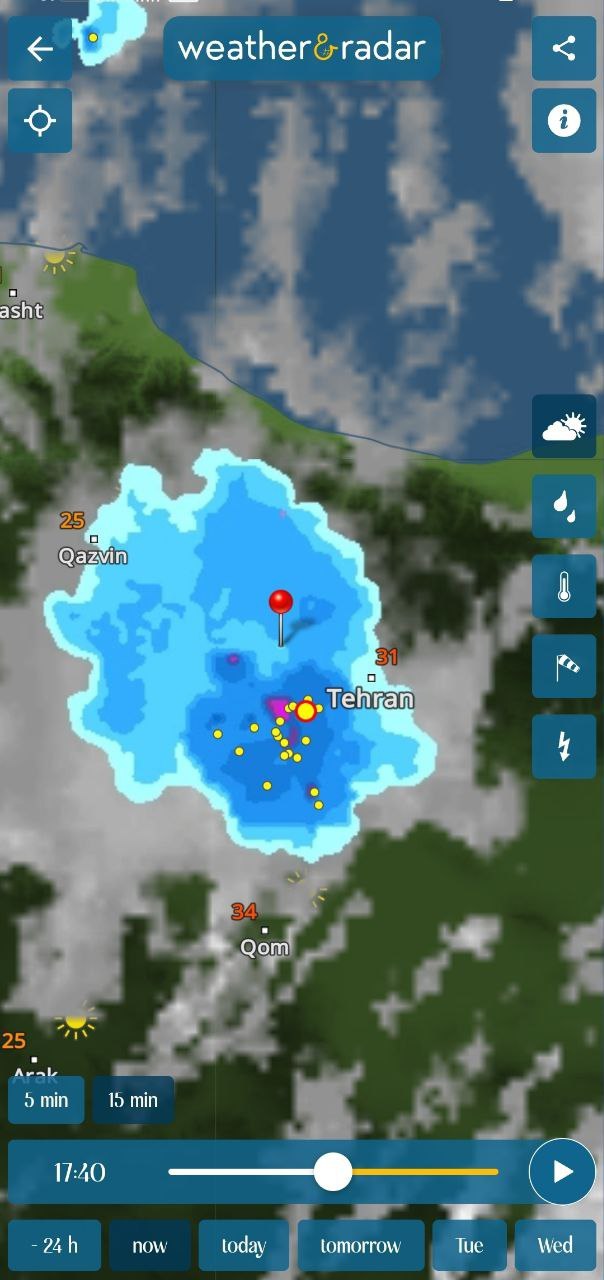Switch to the wind layer
Image resolution: width=604 pixels, height=1280 pixels.
564,667
